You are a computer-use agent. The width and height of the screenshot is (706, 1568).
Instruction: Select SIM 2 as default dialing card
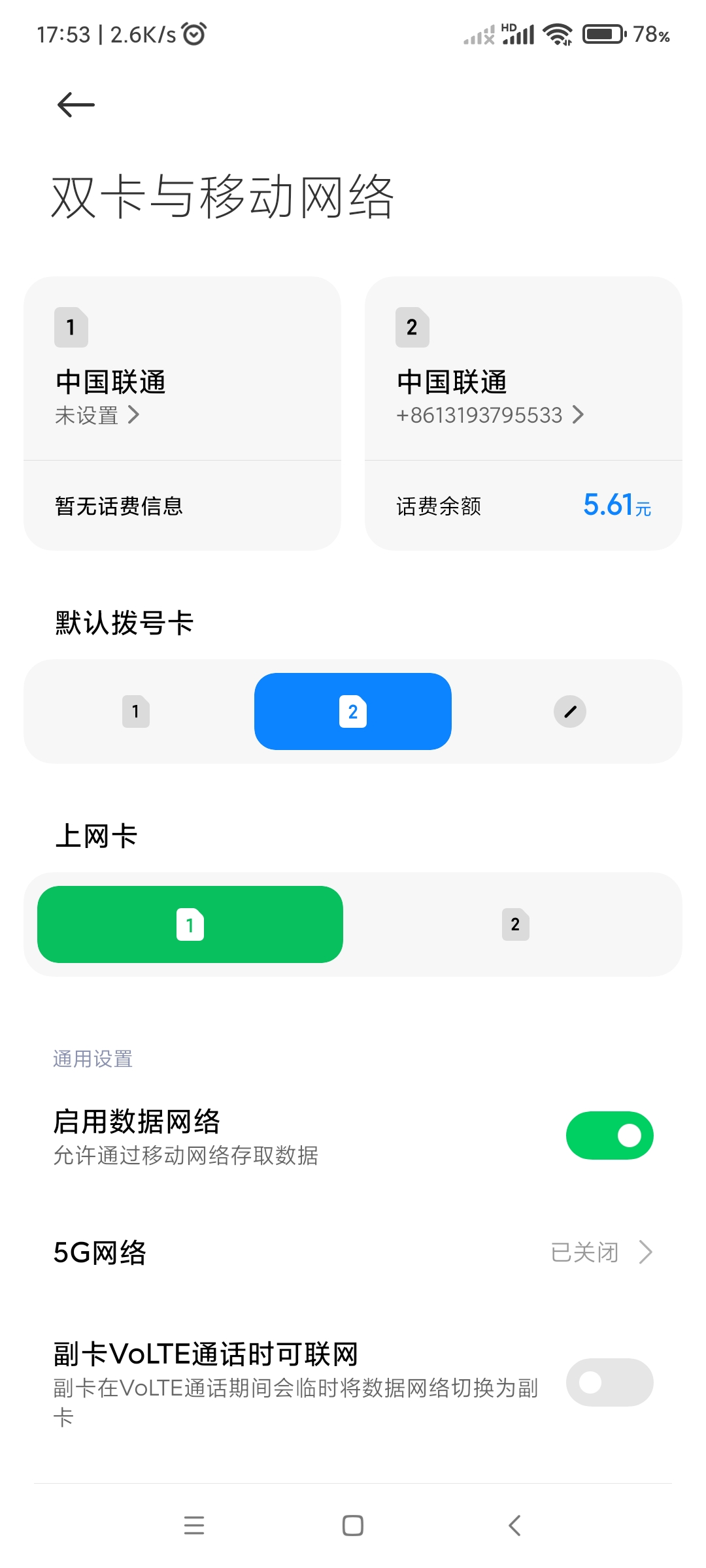(x=353, y=711)
